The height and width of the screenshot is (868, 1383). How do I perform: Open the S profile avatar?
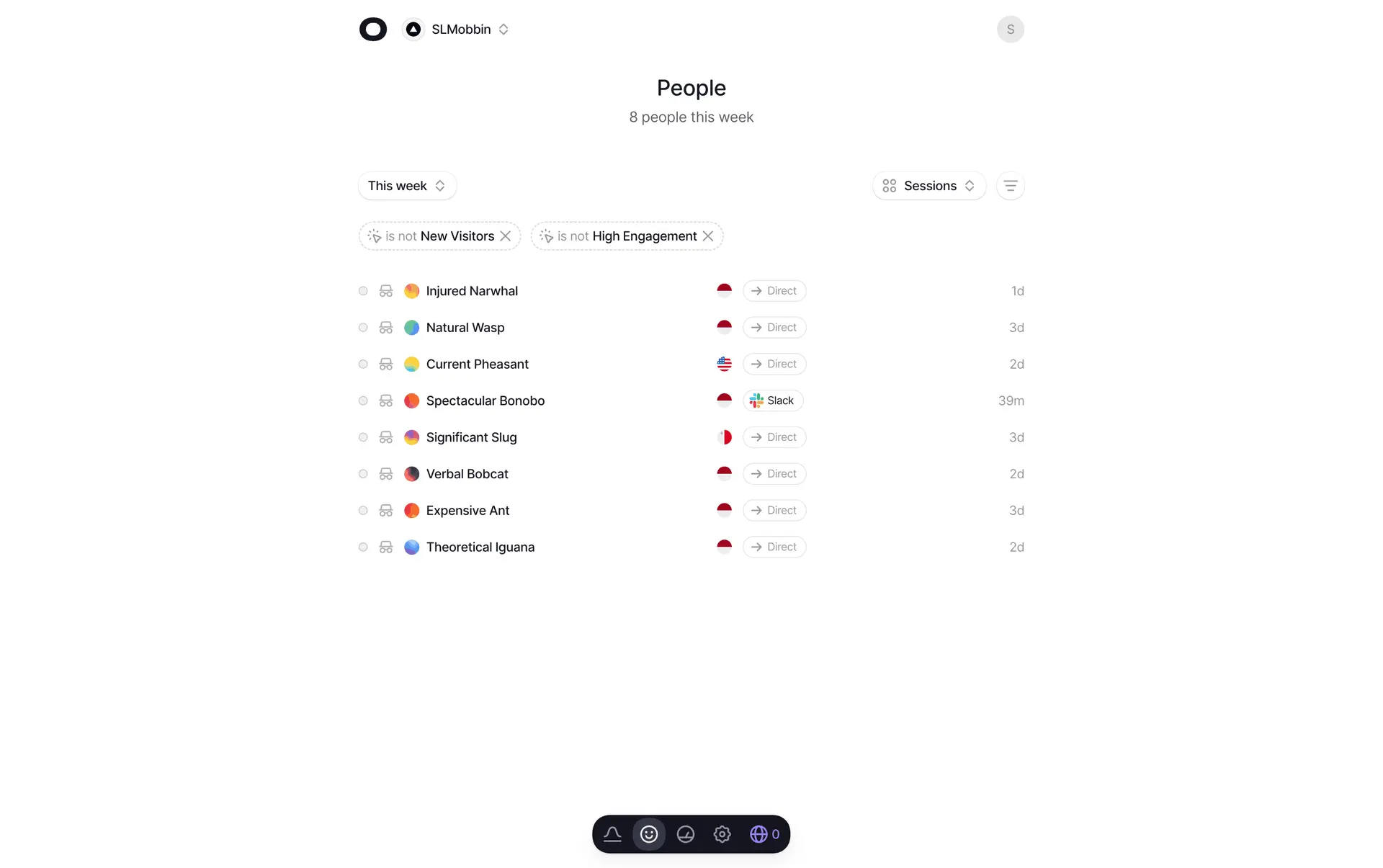1010,30
